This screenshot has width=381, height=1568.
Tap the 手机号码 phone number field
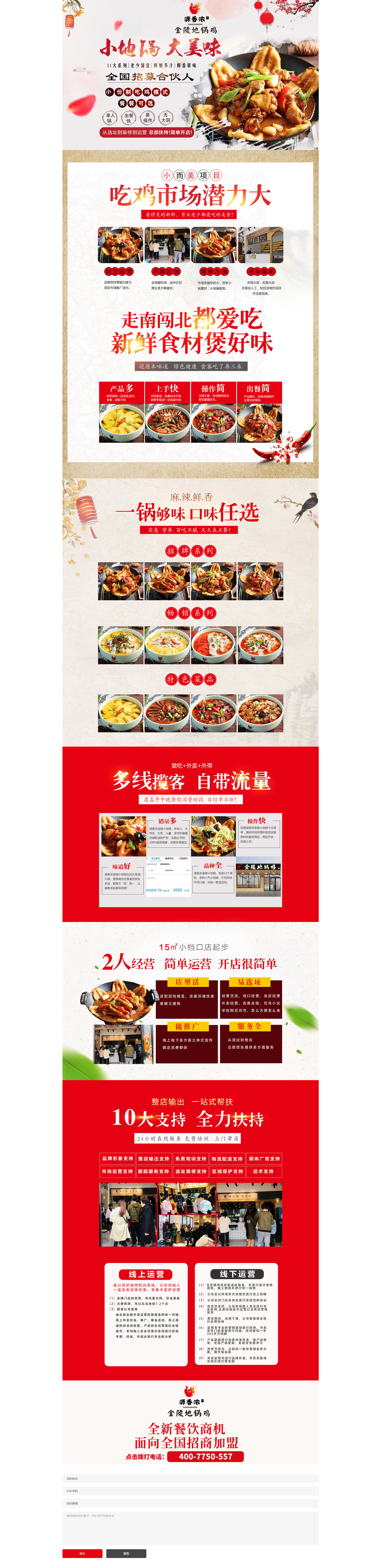click(190, 1491)
